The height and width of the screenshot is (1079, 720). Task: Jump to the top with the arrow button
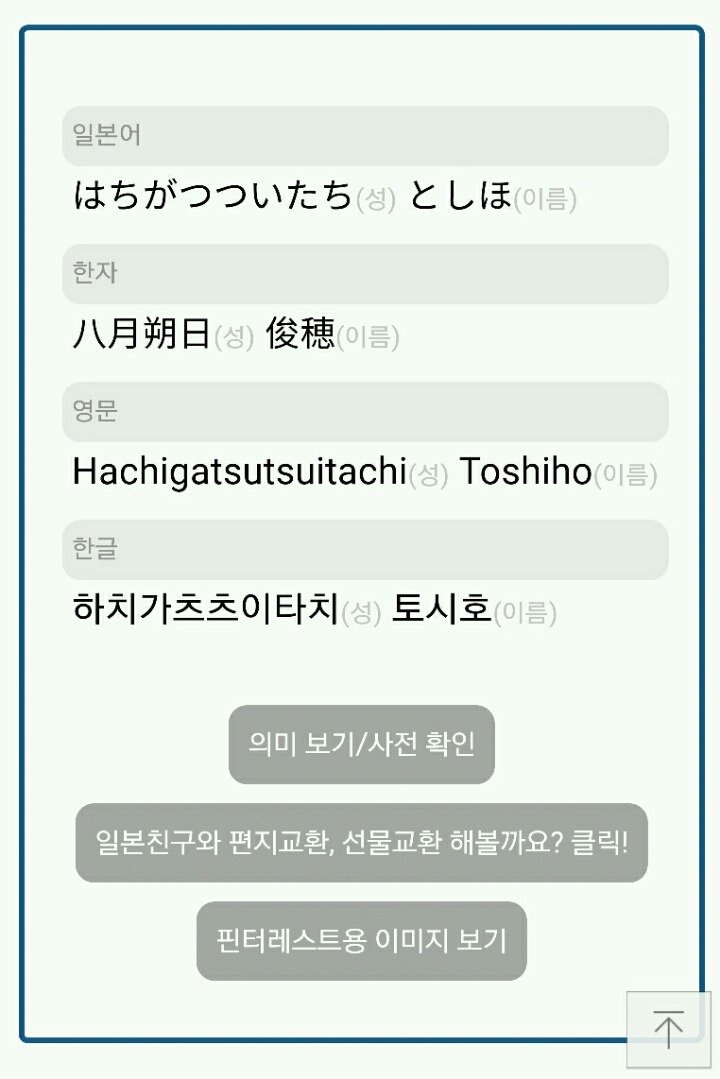[x=667, y=1028]
